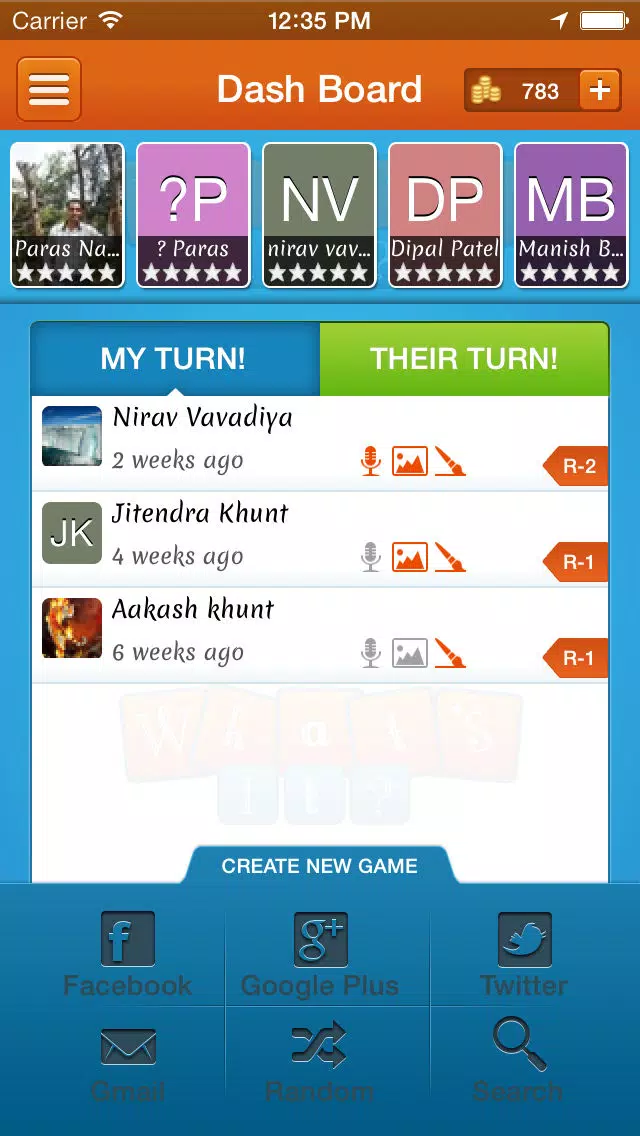Image resolution: width=640 pixels, height=1136 pixels.
Task: Find opponents via Google Plus
Action: 320,955
